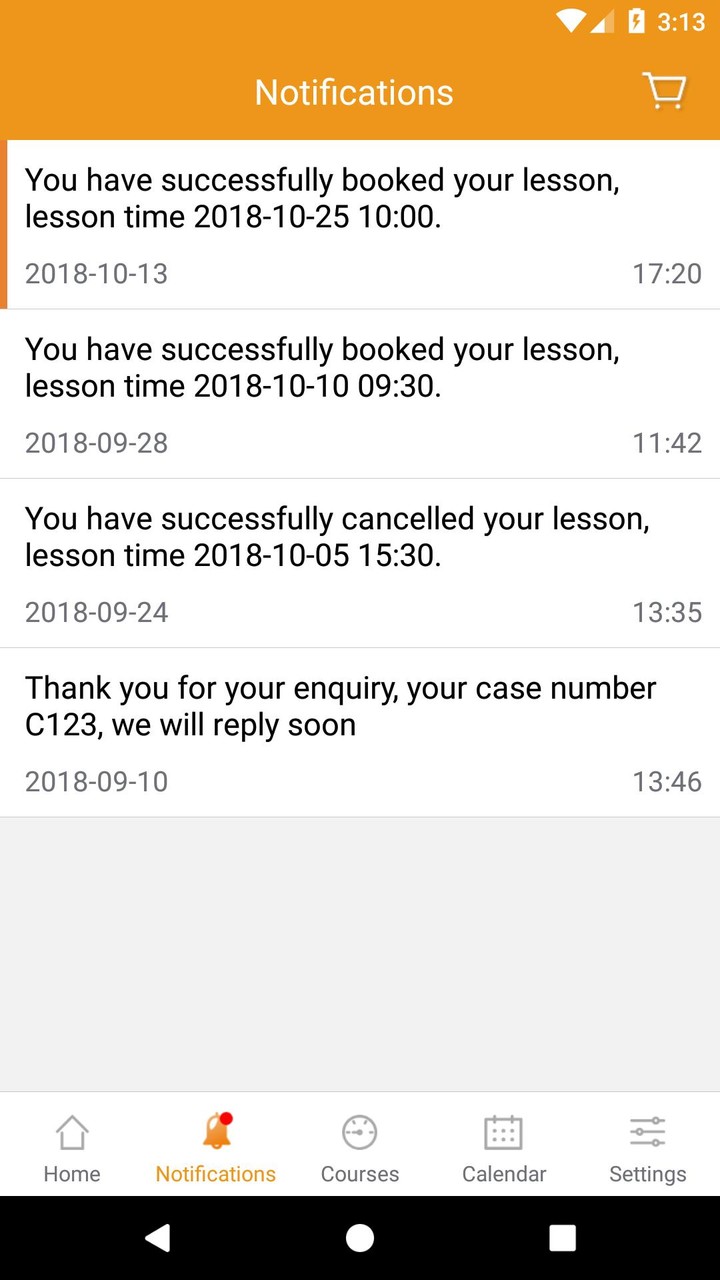Open the shopping cart

tap(664, 91)
